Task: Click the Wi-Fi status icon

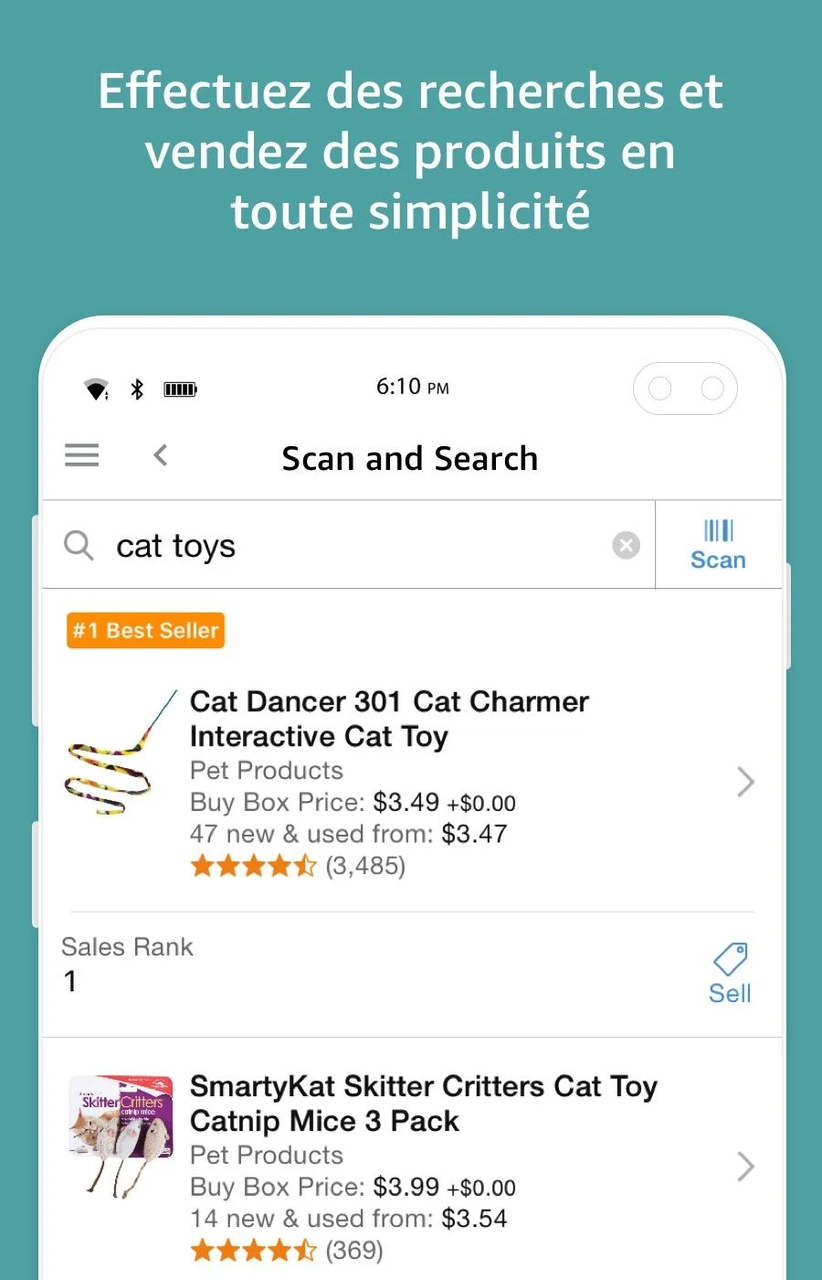Action: (x=95, y=388)
